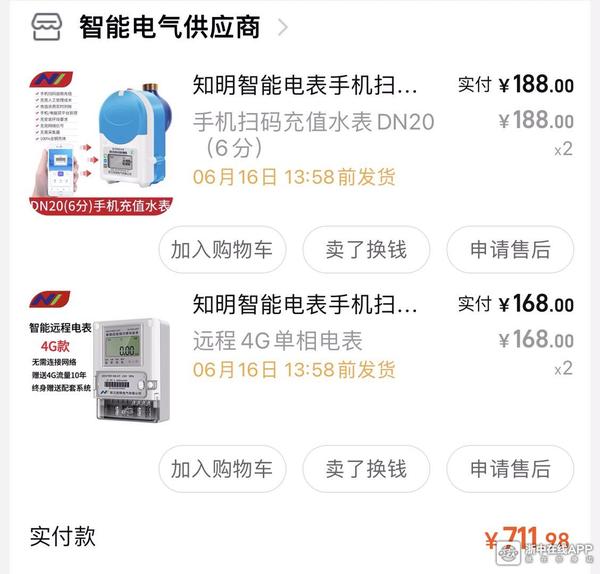Screen dimensions: 600x574
Task: Request 申请售后 for the DN20 water meter
Action: (x=510, y=249)
